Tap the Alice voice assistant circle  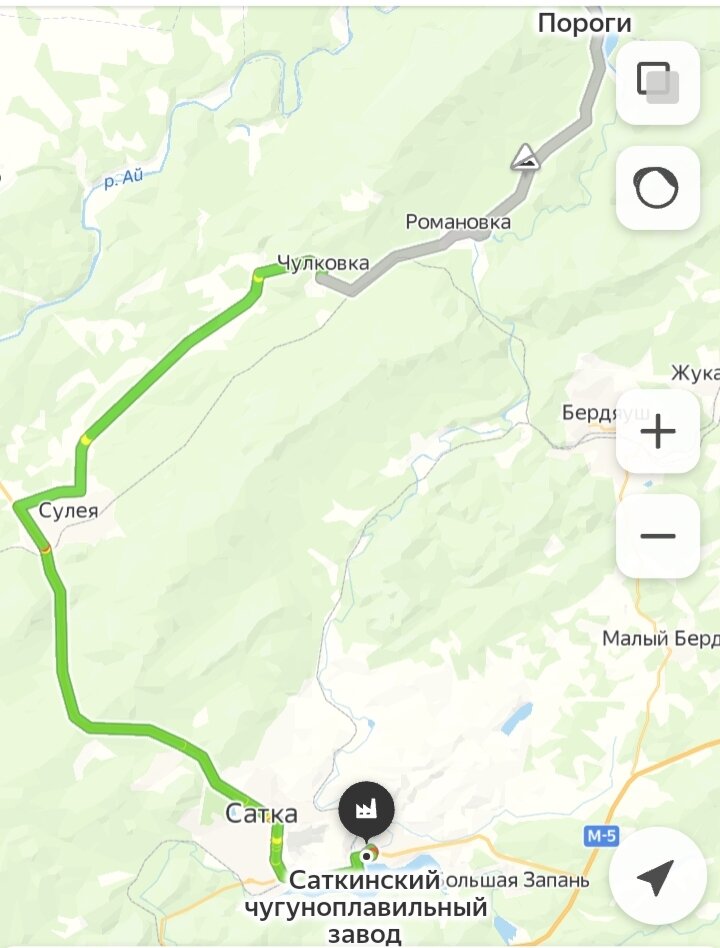click(658, 188)
